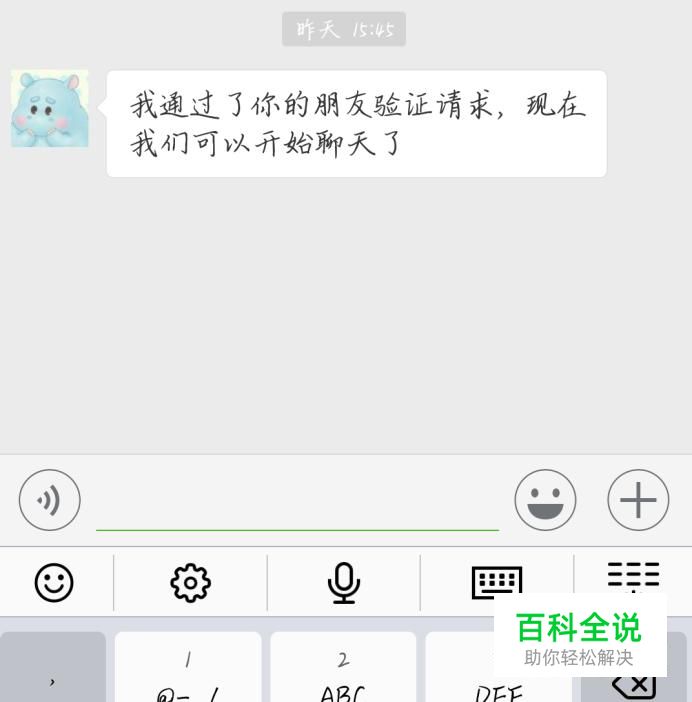Tap the message text field
This screenshot has width=692, height=702.
pyautogui.click(x=297, y=503)
